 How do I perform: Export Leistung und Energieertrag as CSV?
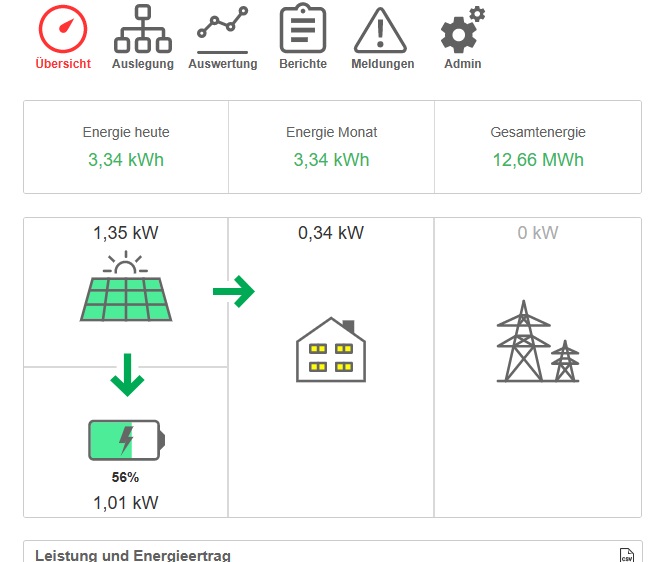pyautogui.click(x=626, y=555)
